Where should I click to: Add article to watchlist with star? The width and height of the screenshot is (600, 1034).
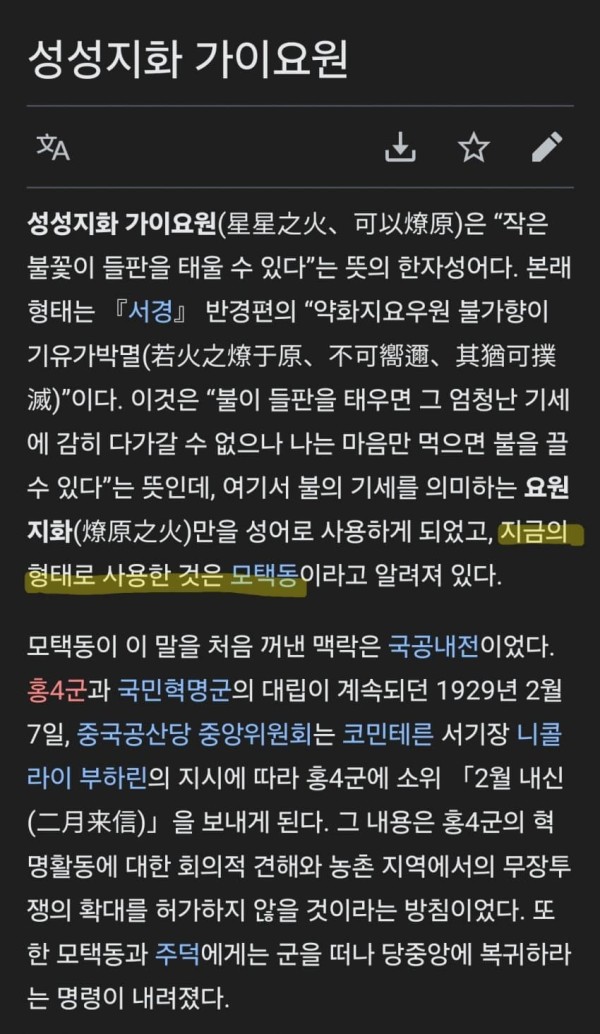pos(473,148)
